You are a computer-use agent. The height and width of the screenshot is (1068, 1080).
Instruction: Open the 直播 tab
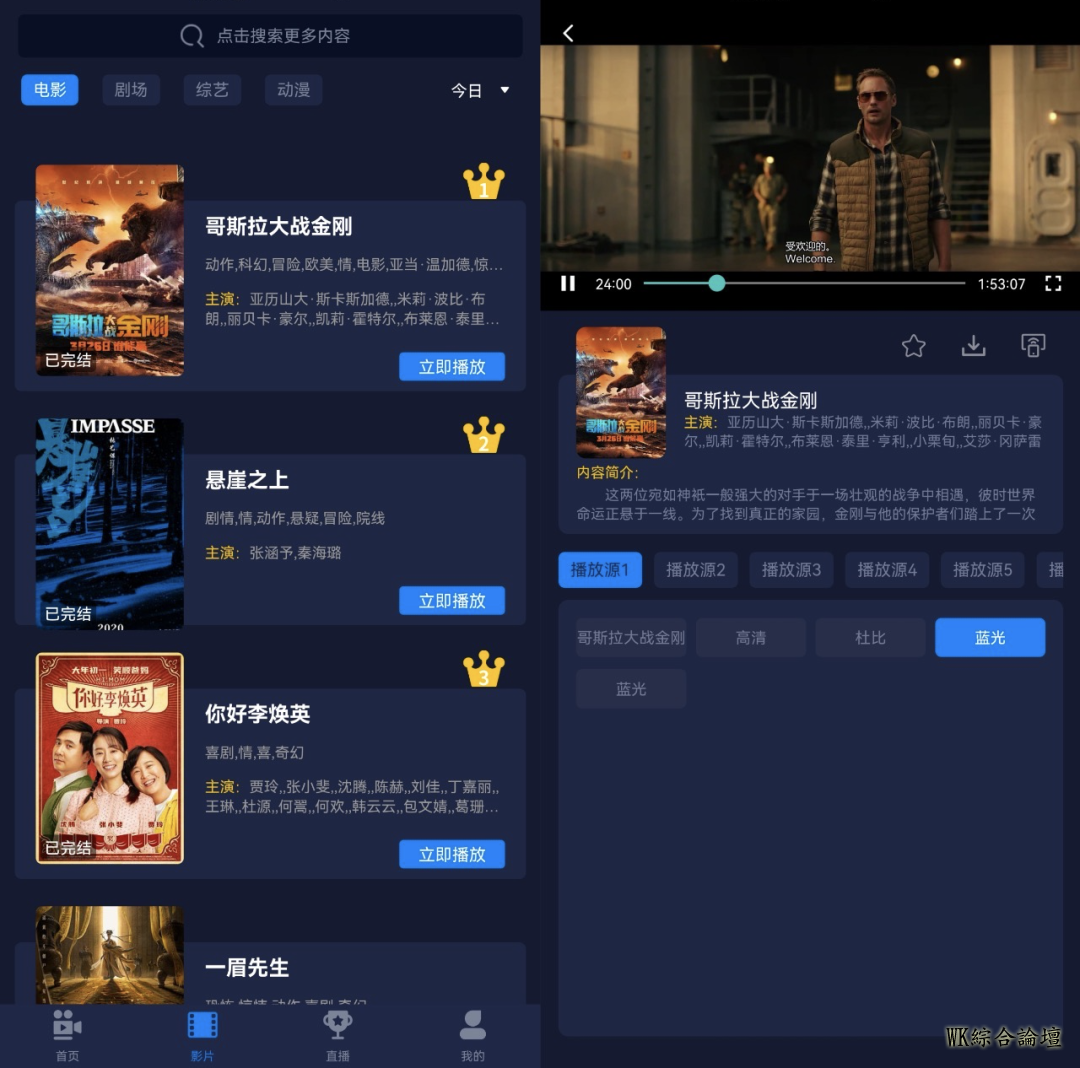[338, 1035]
